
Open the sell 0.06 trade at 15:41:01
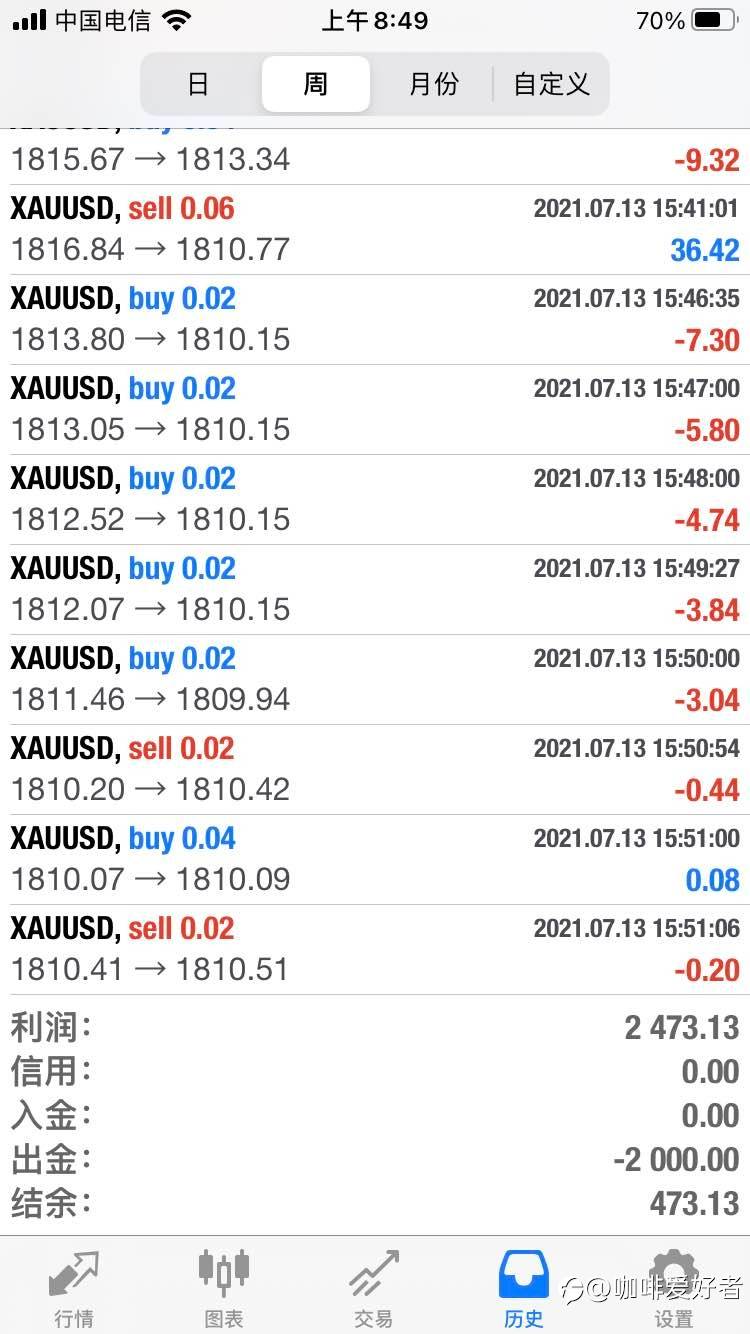pyautogui.click(x=375, y=229)
